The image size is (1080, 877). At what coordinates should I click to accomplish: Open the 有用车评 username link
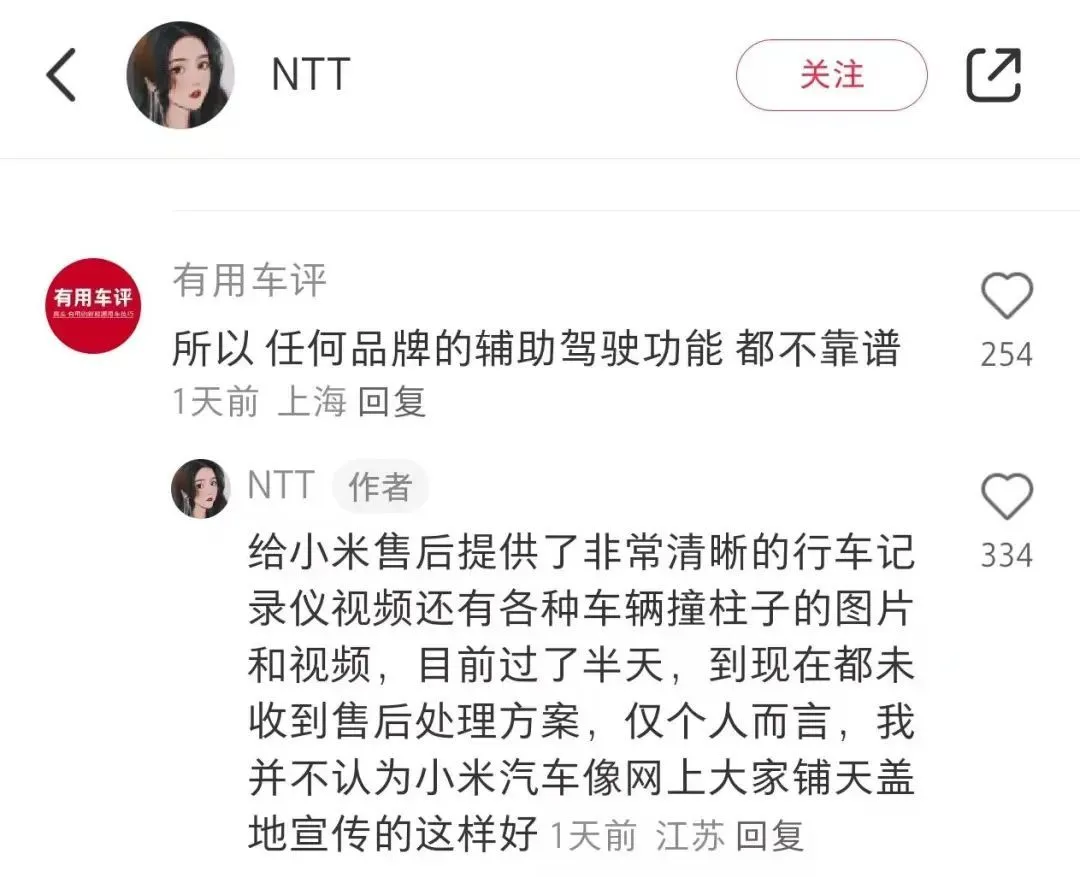pyautogui.click(x=249, y=281)
